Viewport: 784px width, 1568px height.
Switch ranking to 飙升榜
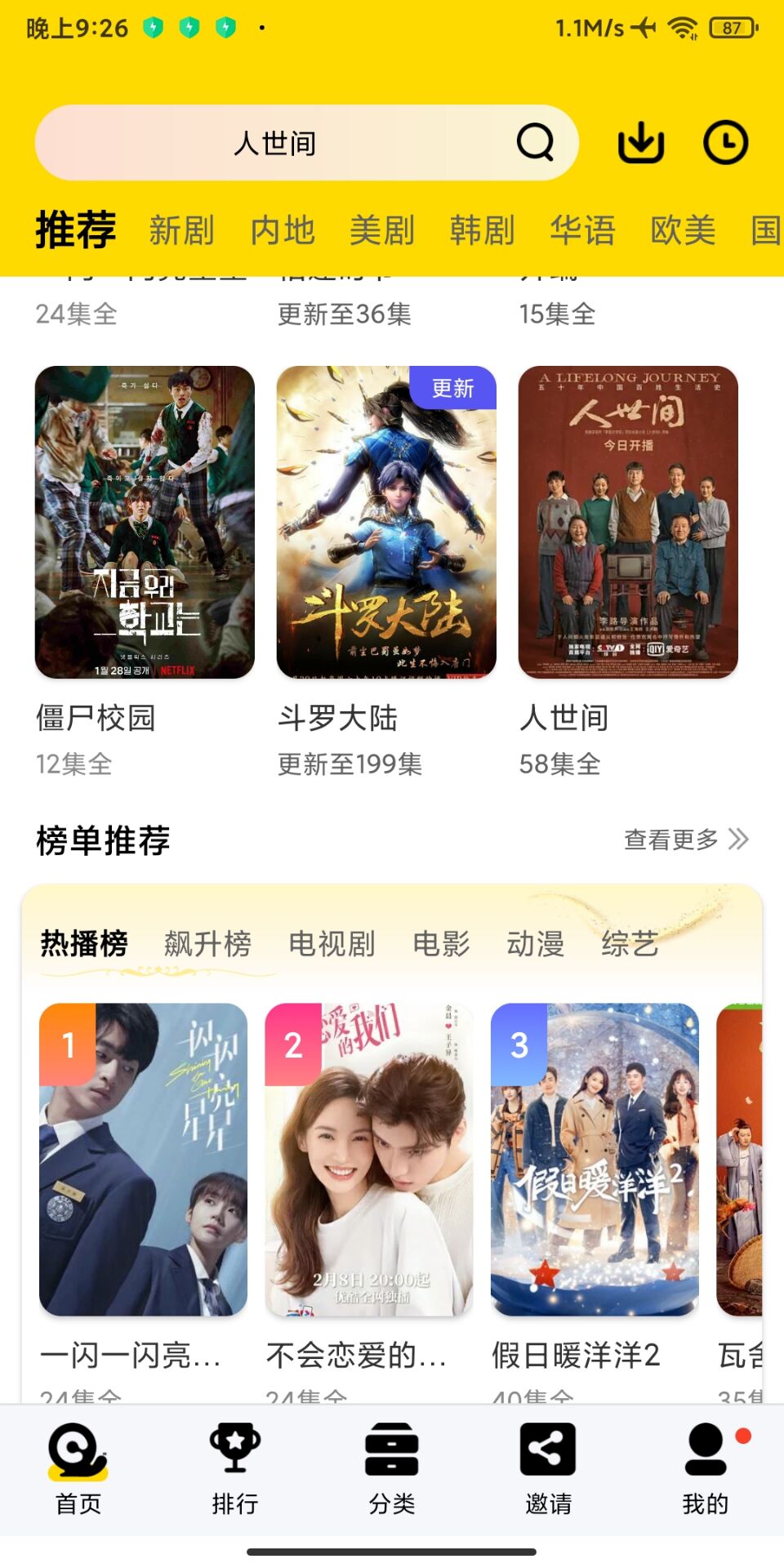(x=207, y=944)
